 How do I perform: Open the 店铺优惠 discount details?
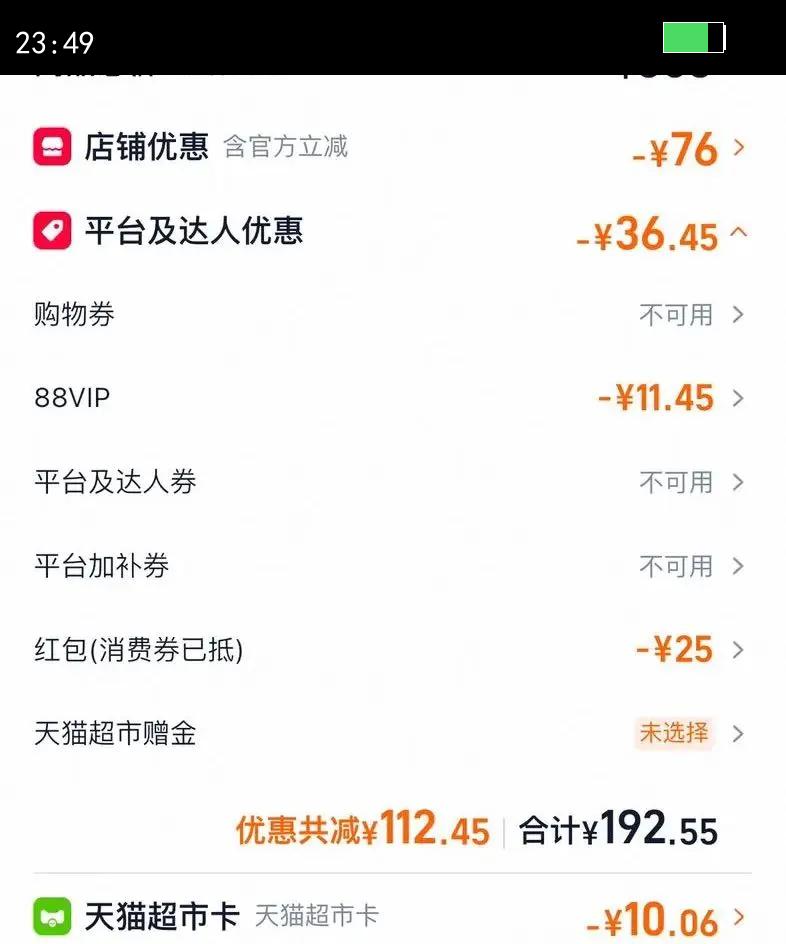[x=738, y=148]
